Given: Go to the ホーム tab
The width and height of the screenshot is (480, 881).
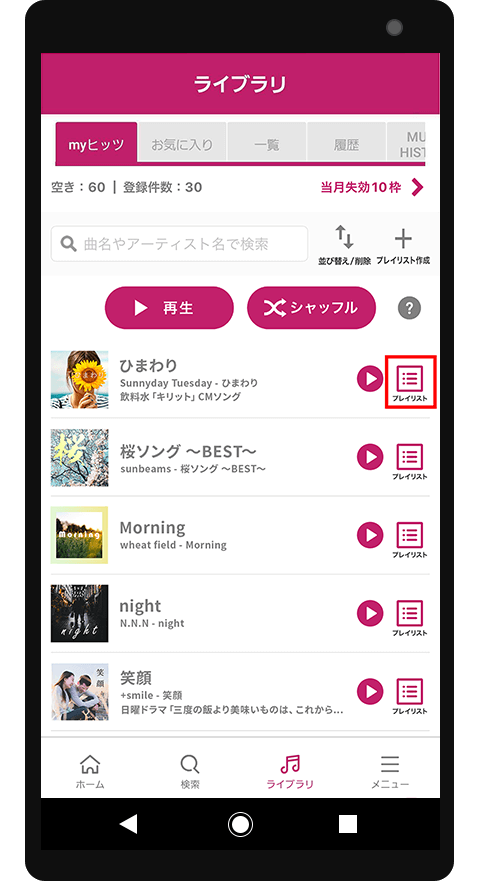Looking at the screenshot, I should click(90, 772).
